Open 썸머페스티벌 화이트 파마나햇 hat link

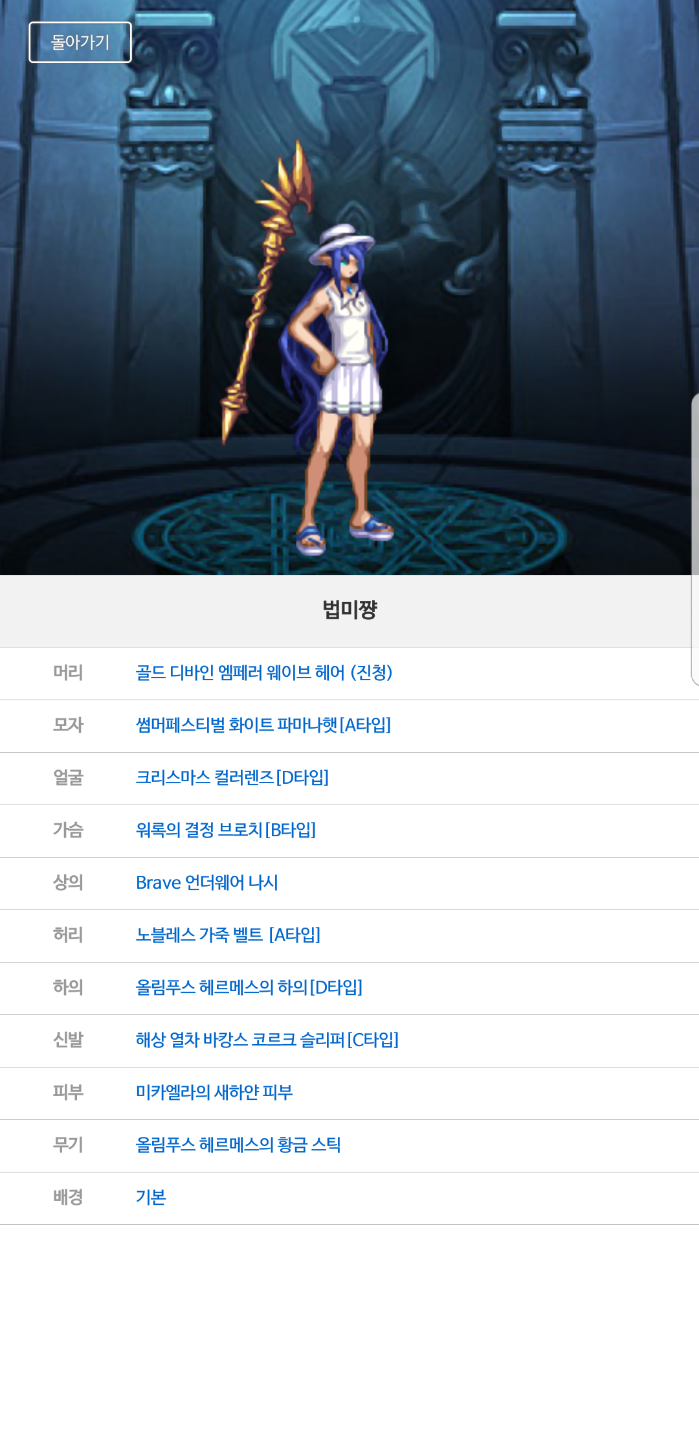[x=263, y=725]
